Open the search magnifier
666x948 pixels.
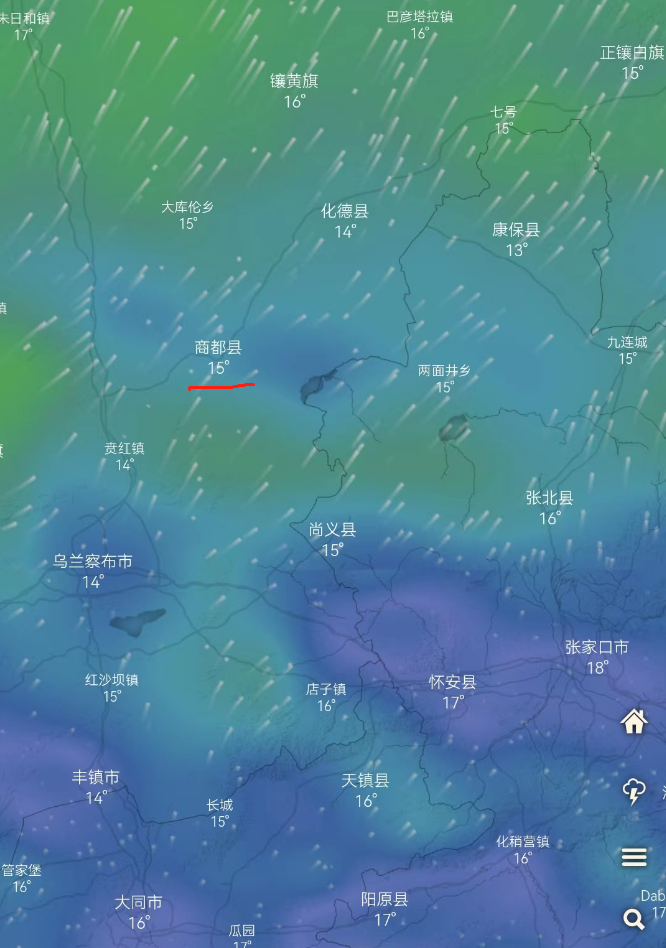pyautogui.click(x=634, y=919)
